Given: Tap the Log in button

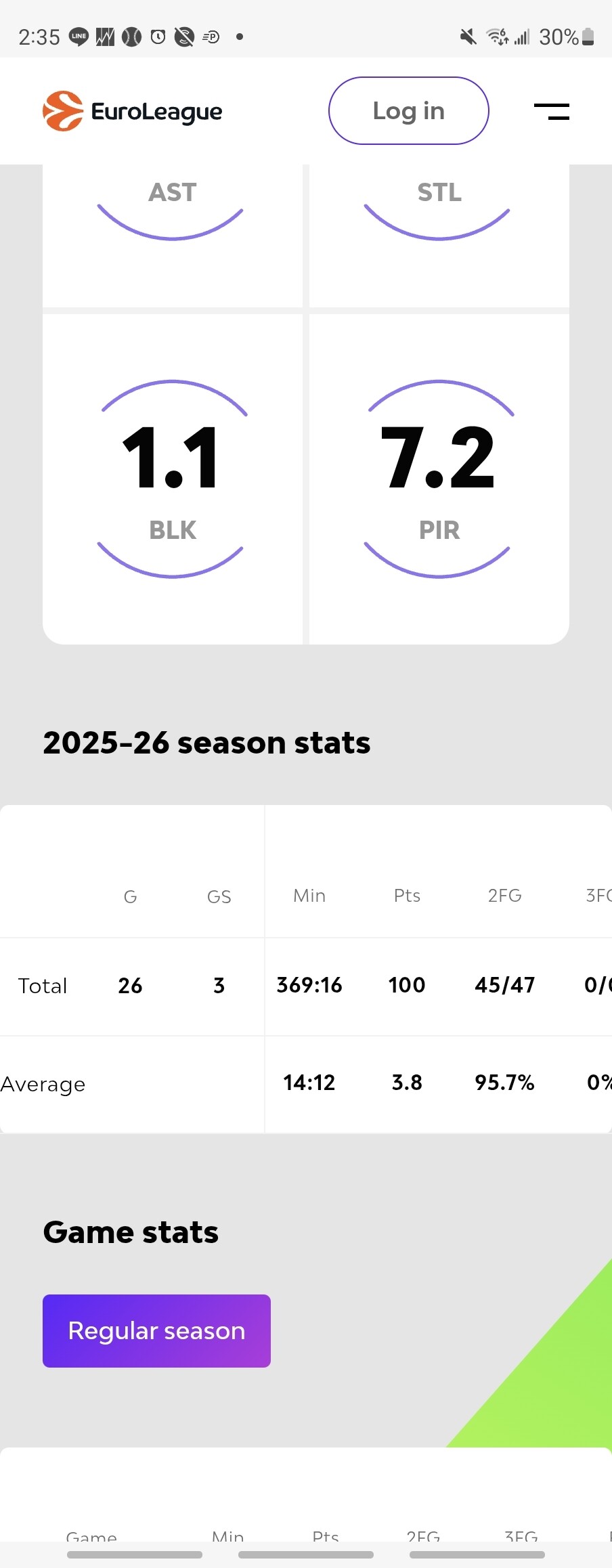Looking at the screenshot, I should (408, 110).
